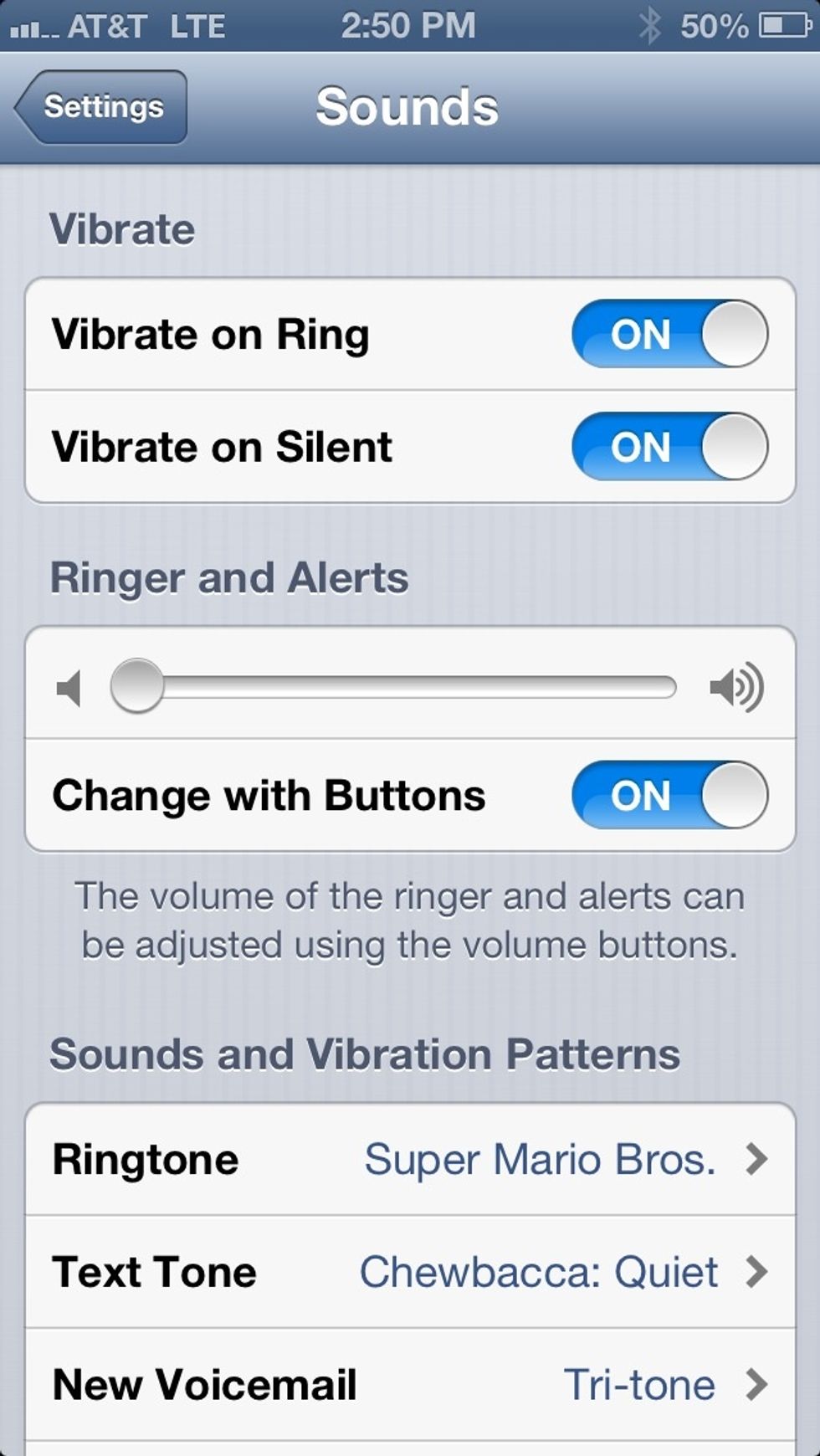Expand the Ringtone options chevron

point(760,1159)
